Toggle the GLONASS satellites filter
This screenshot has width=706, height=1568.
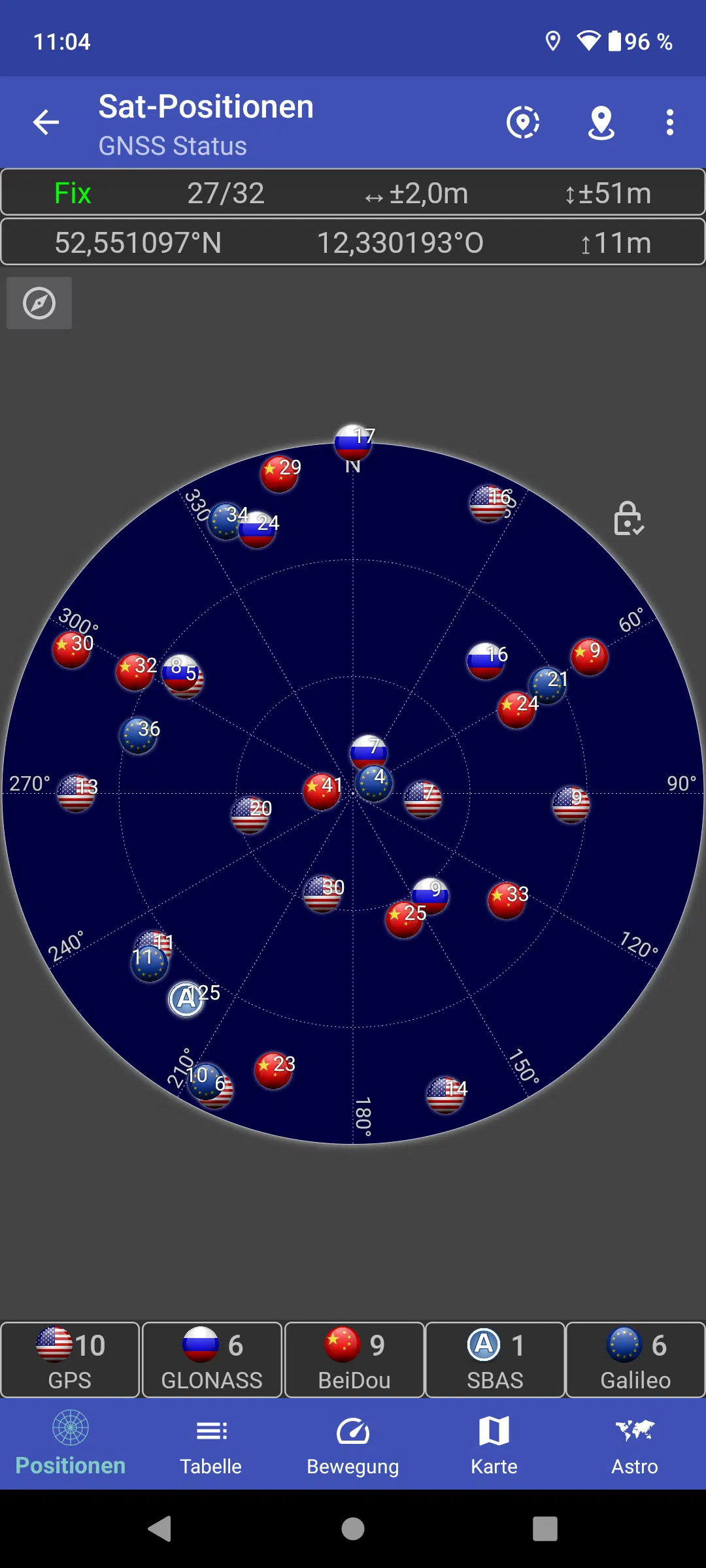coord(212,1360)
